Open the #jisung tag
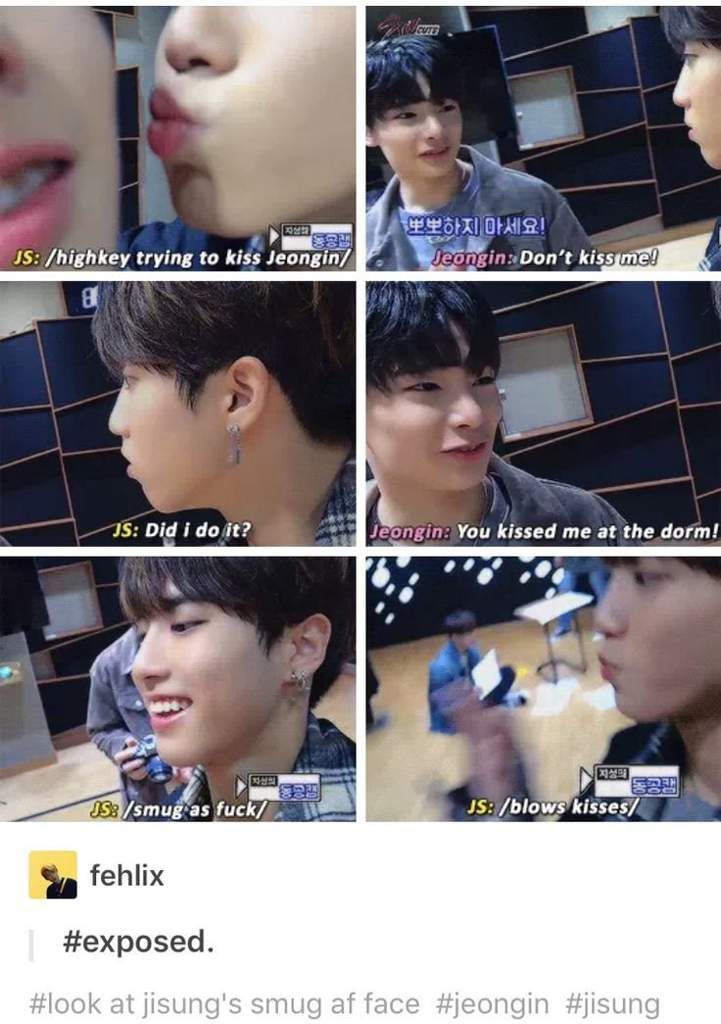 coord(611,1002)
